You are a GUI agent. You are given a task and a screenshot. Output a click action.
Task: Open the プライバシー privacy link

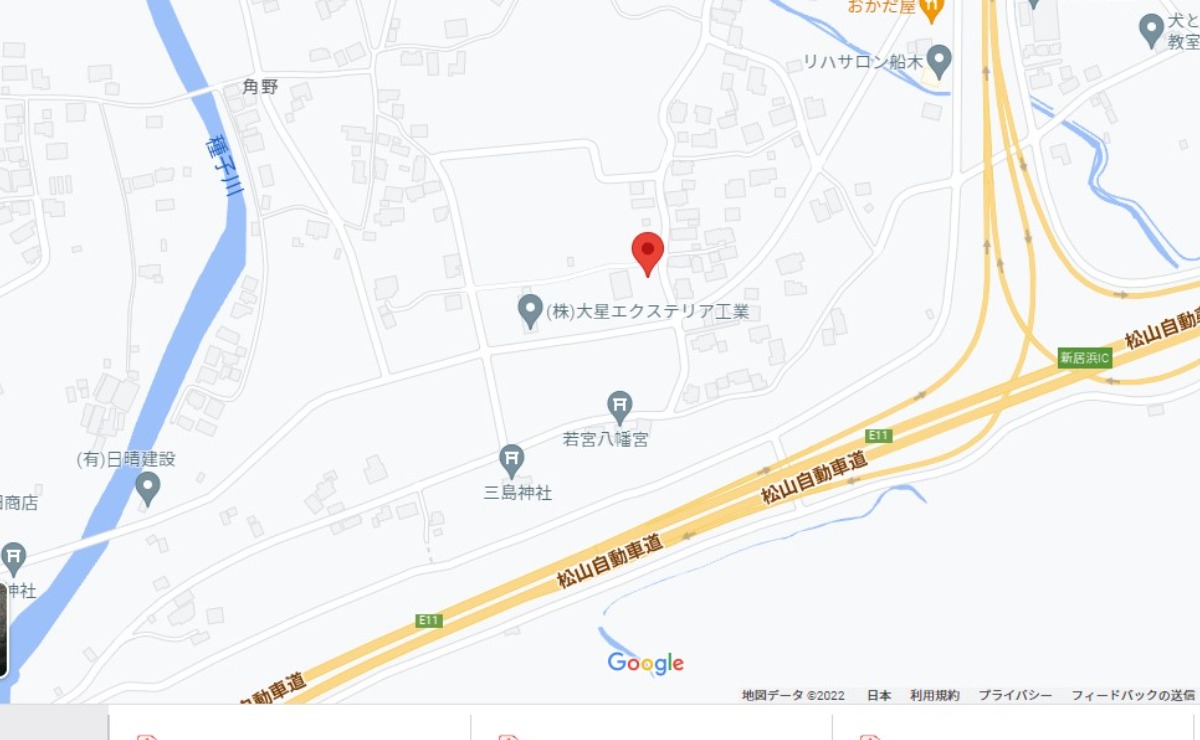(x=1015, y=695)
